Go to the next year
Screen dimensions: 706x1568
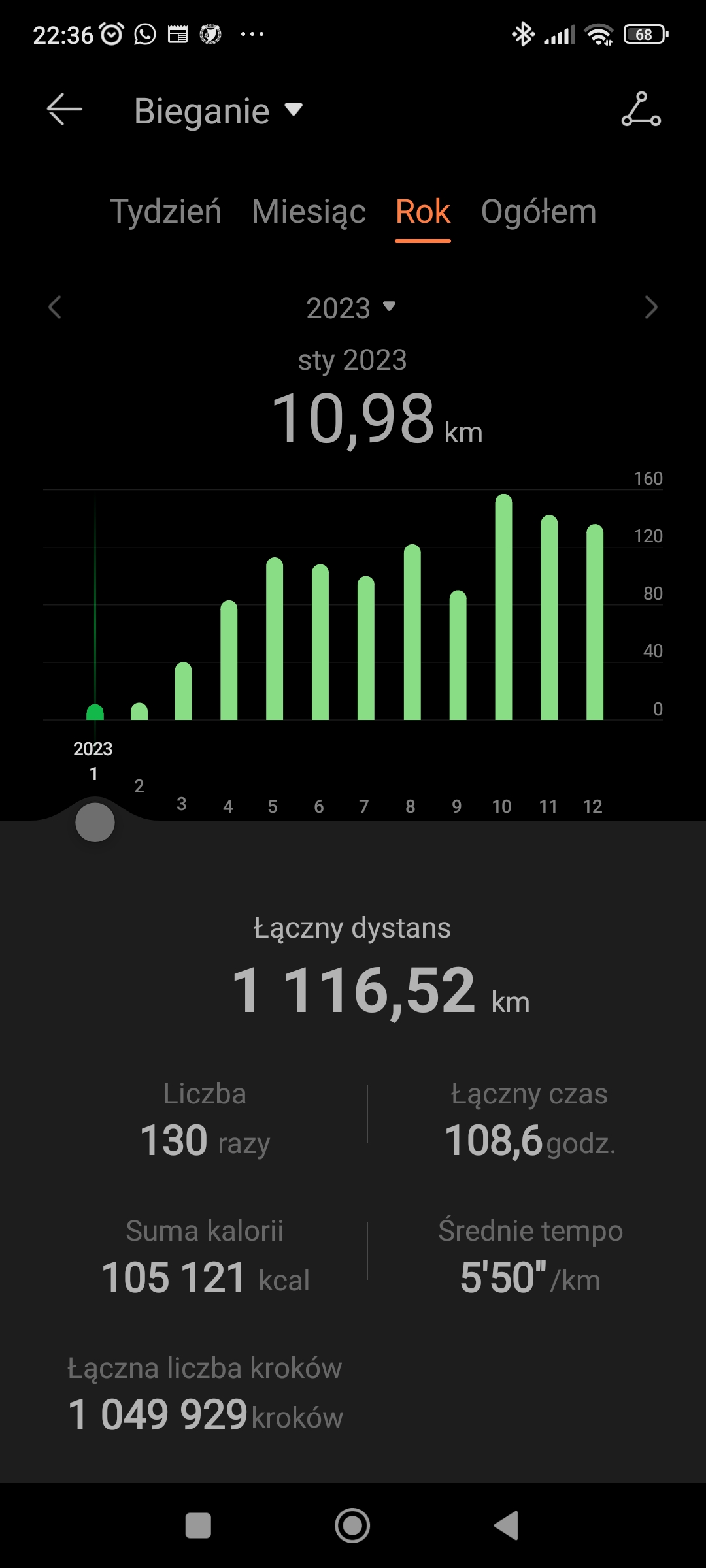(650, 307)
